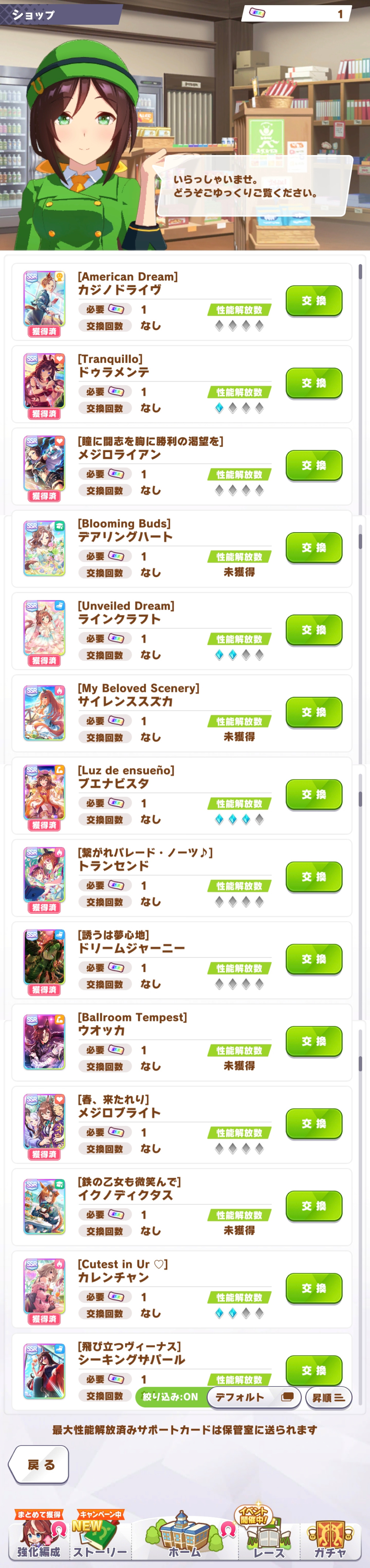Screen dimensions: 370x1568
Task: Redeem the メジロブライト support card
Action: tap(314, 1123)
